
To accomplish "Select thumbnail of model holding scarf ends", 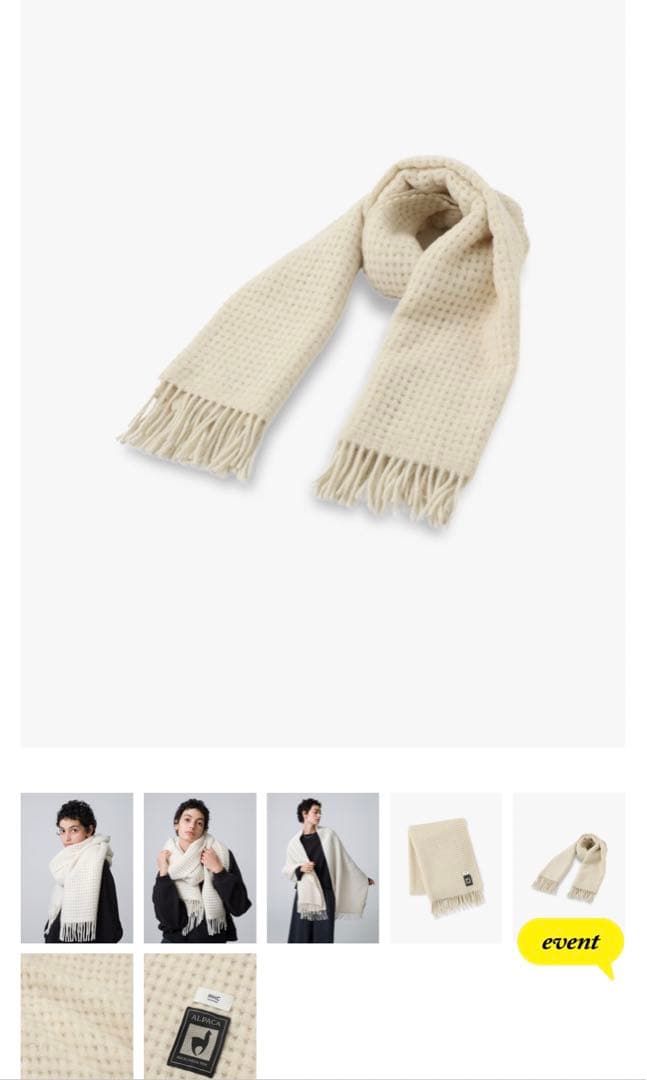I will [200, 867].
